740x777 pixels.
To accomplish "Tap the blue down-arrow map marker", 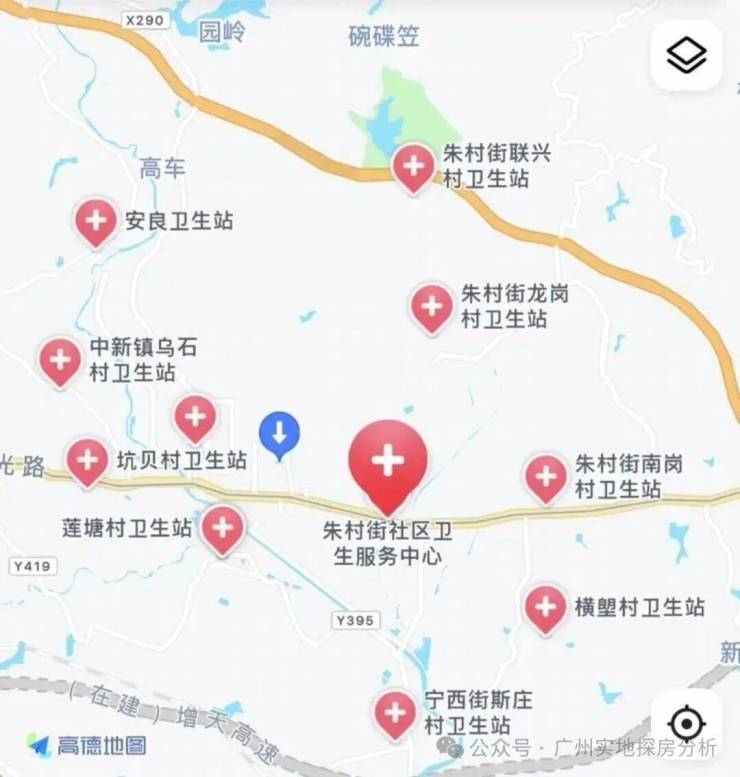I will [280, 434].
